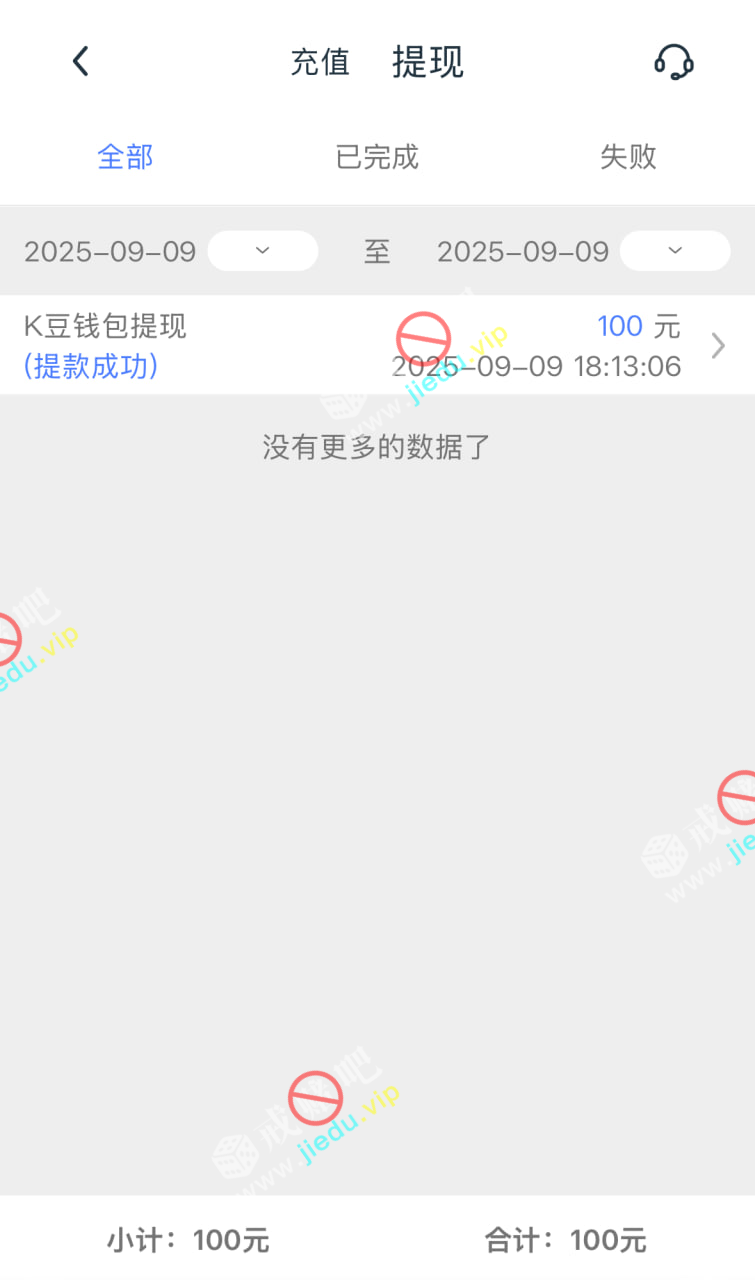
Task: Go back using the top-left arrow
Action: (81, 62)
